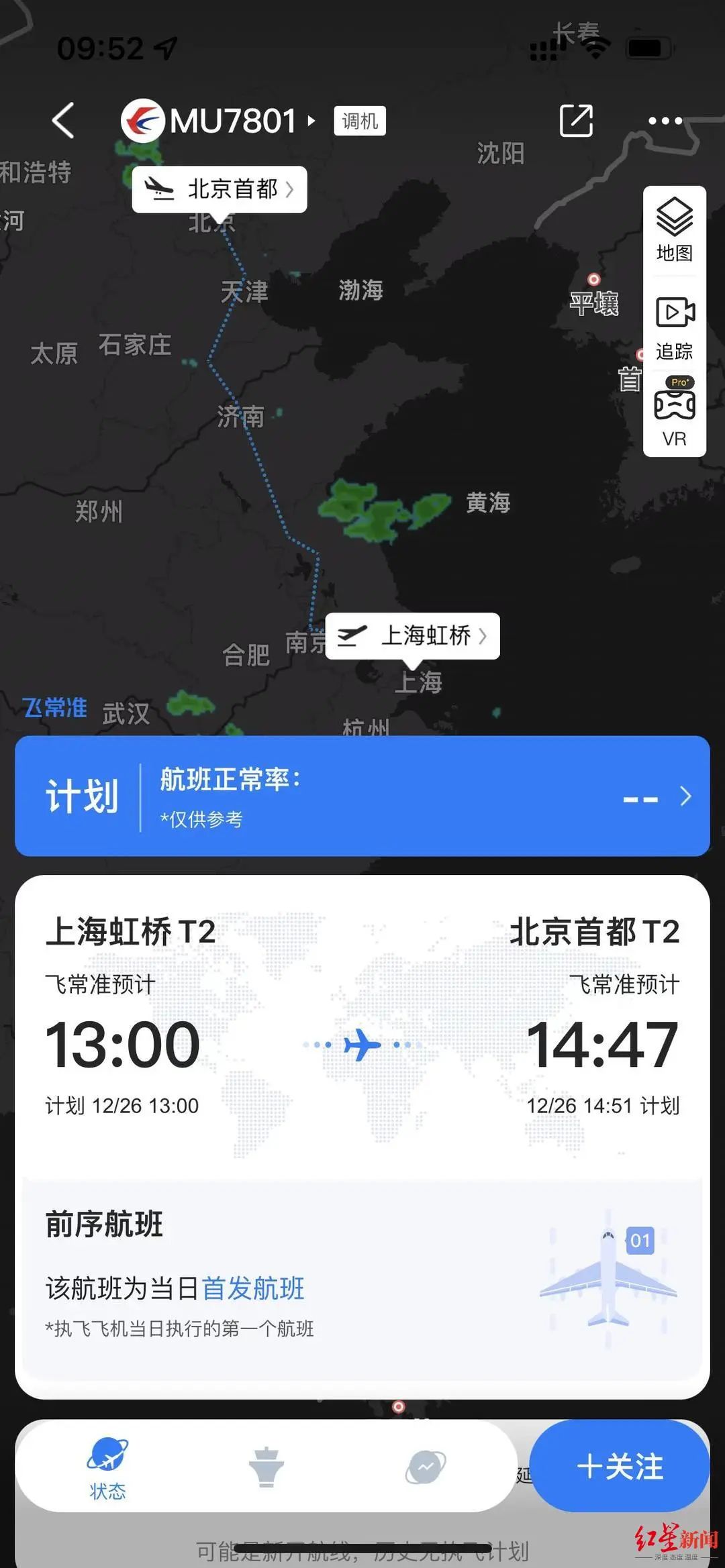Switch to the control tower tab

click(x=267, y=1467)
